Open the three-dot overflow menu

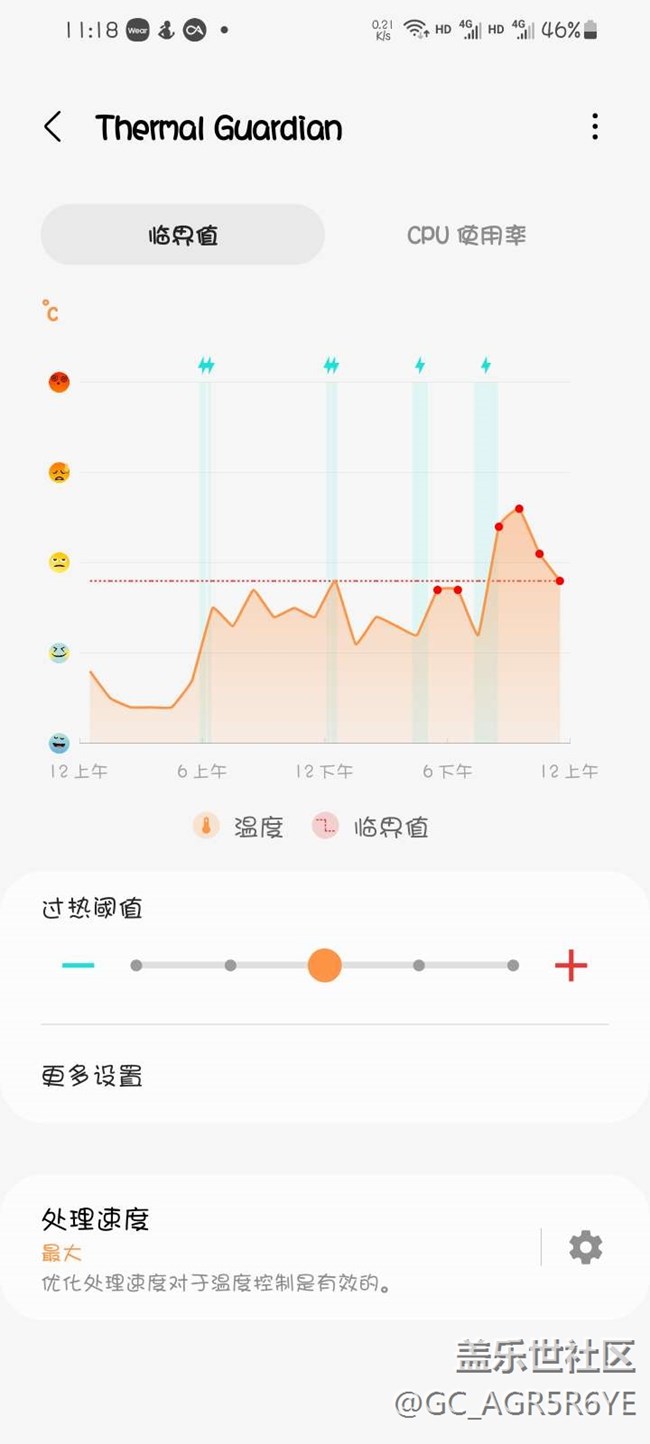click(595, 127)
